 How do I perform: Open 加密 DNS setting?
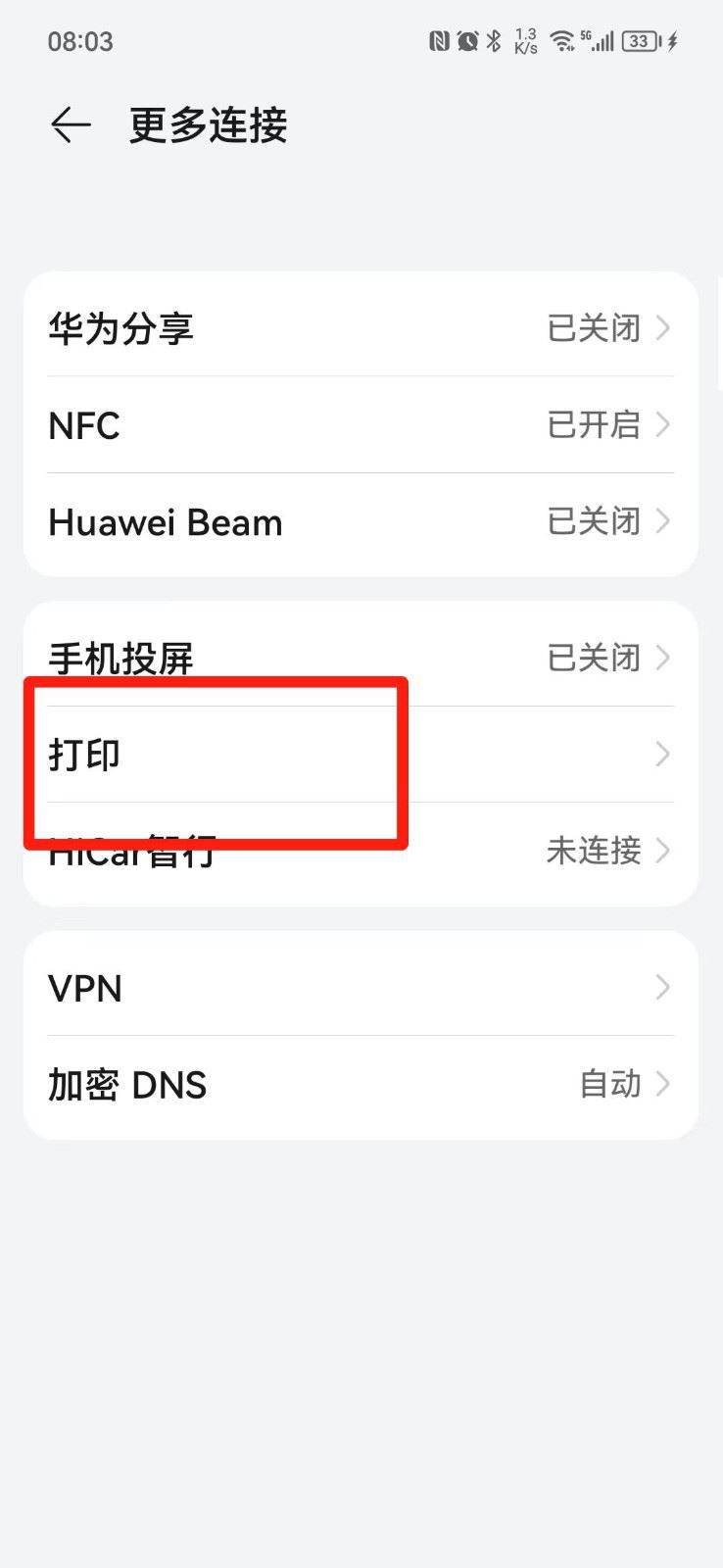(x=361, y=1084)
